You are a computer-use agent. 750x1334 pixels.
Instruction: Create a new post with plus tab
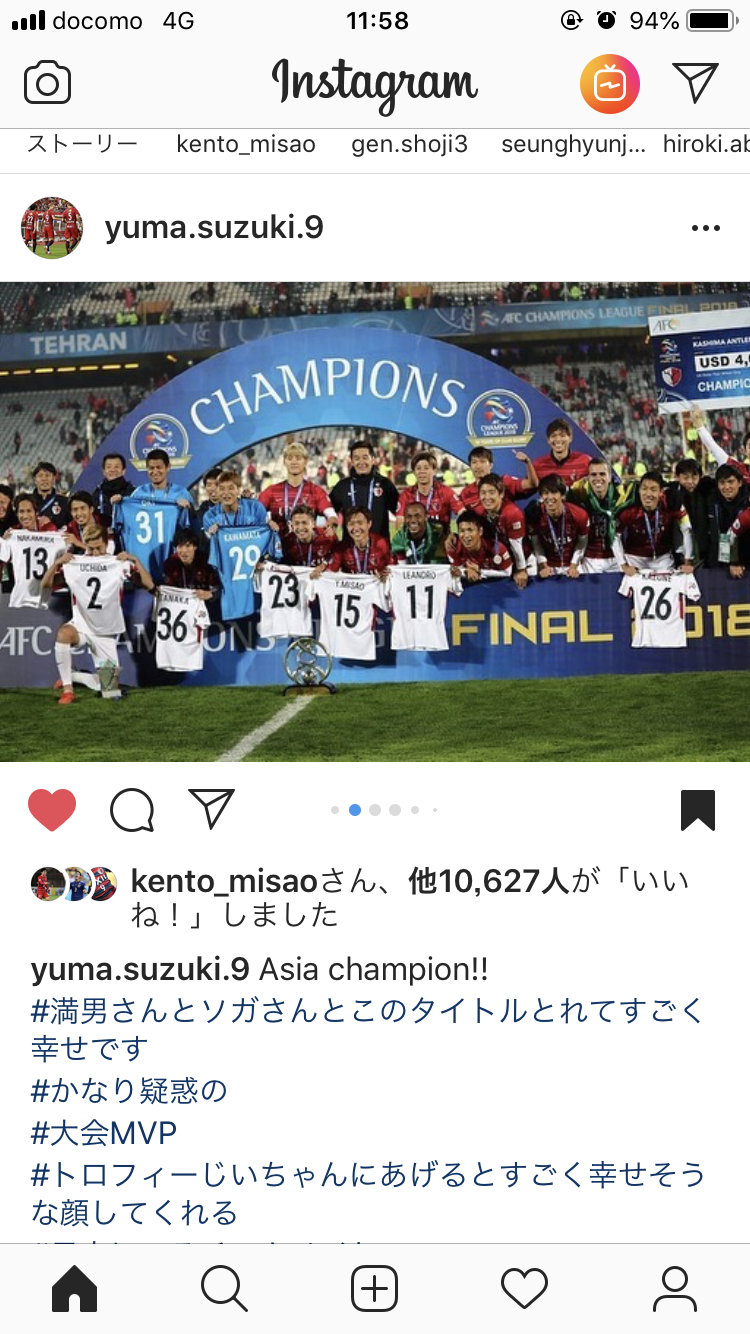pyautogui.click(x=375, y=1289)
